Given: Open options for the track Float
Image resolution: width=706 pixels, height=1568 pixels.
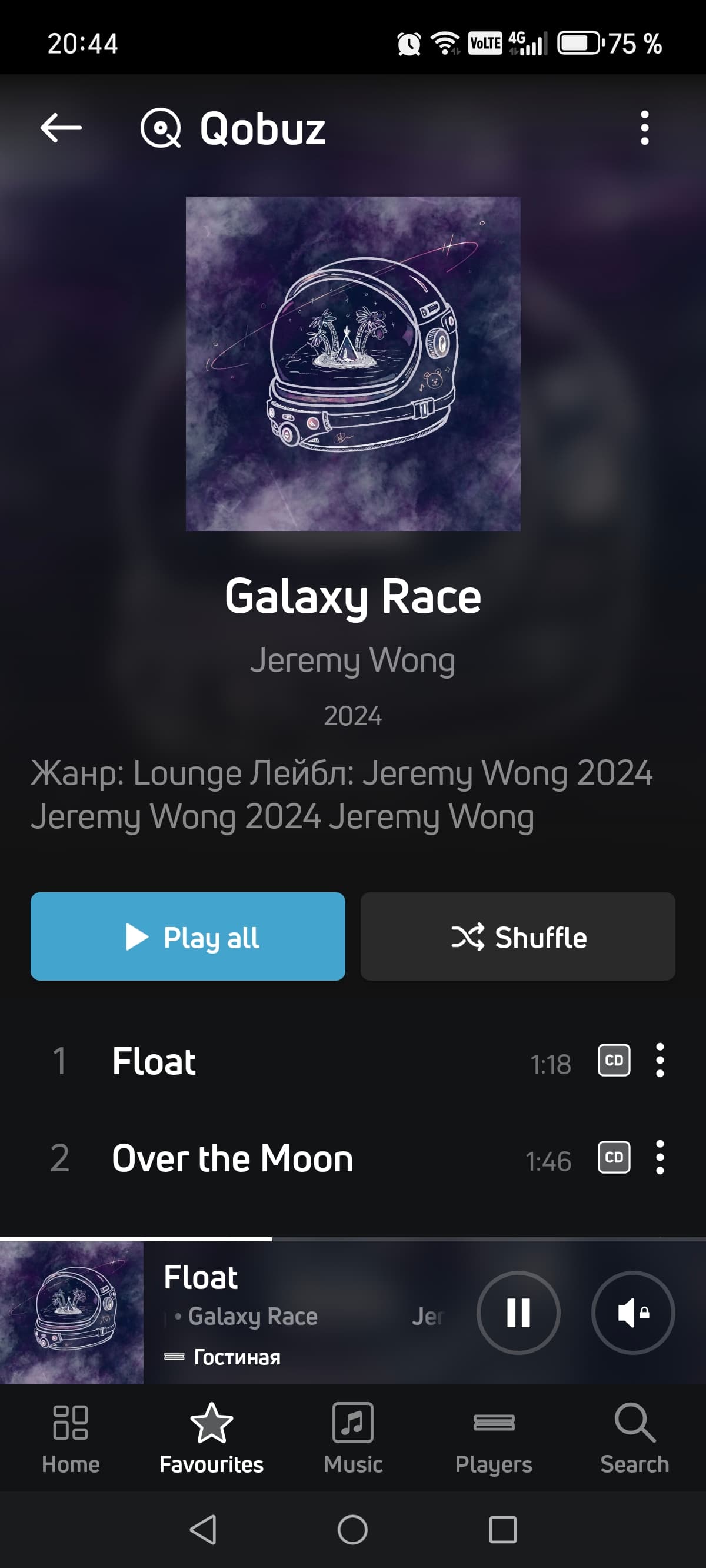Looking at the screenshot, I should point(660,1061).
